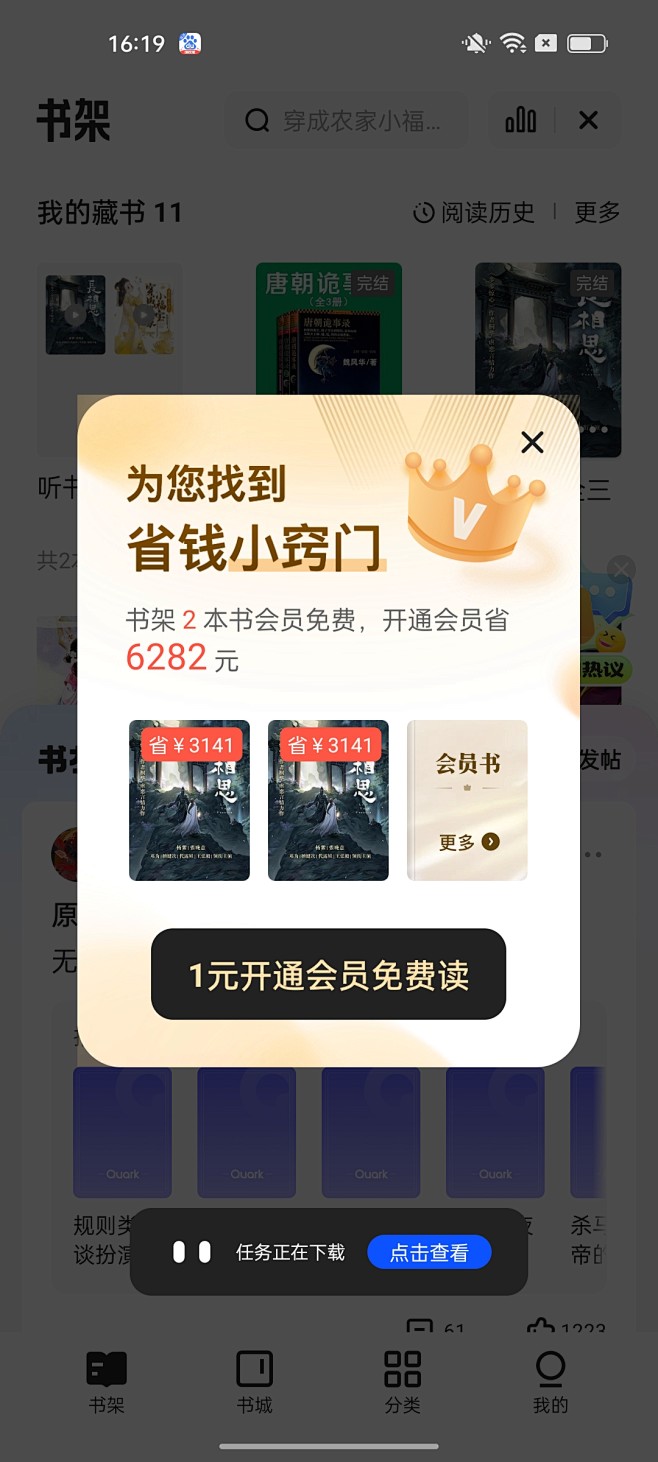658x1462 pixels.
Task: Close the member savings popup
Action: [x=532, y=442]
